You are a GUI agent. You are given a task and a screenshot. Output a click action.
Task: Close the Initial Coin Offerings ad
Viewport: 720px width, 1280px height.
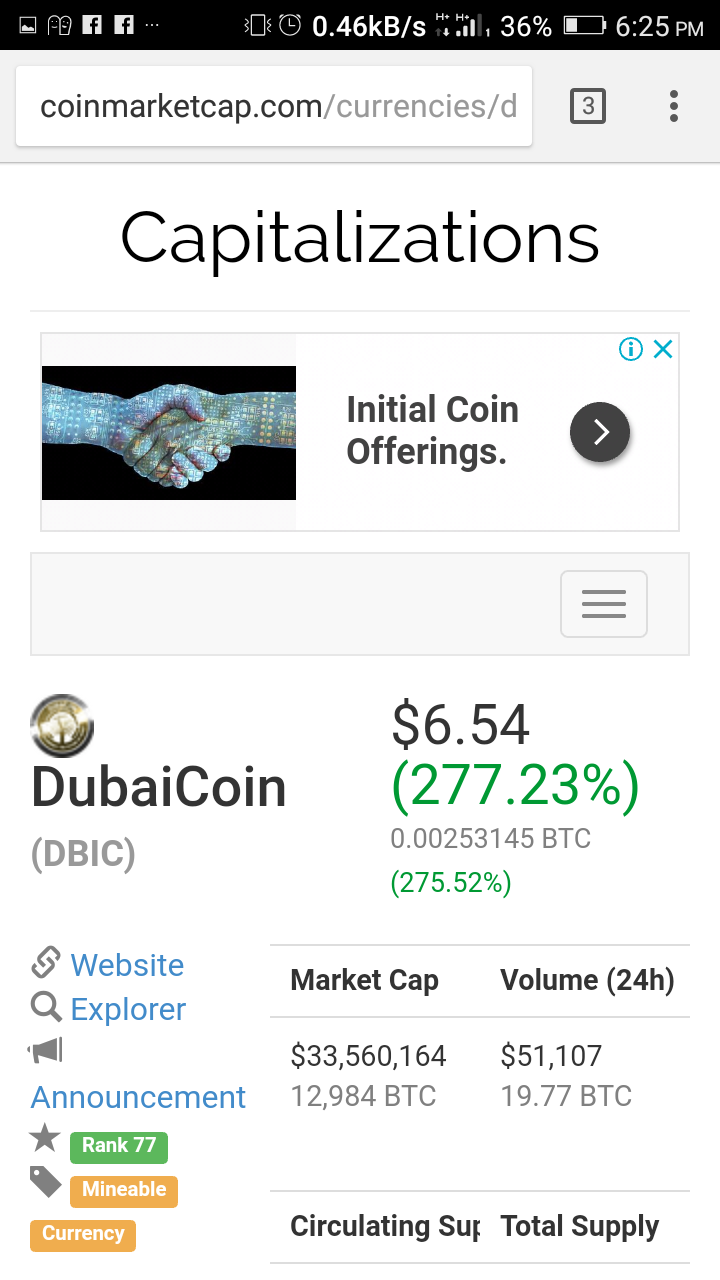point(662,349)
